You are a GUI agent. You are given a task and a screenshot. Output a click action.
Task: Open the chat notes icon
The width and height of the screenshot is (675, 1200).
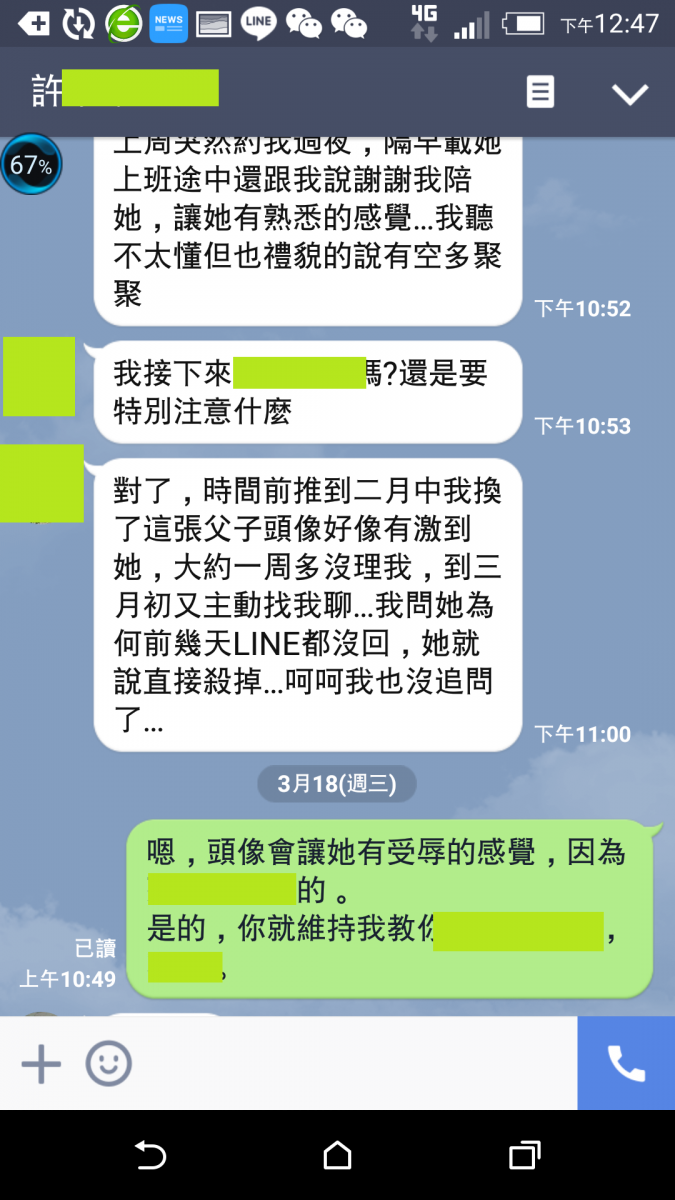540,93
